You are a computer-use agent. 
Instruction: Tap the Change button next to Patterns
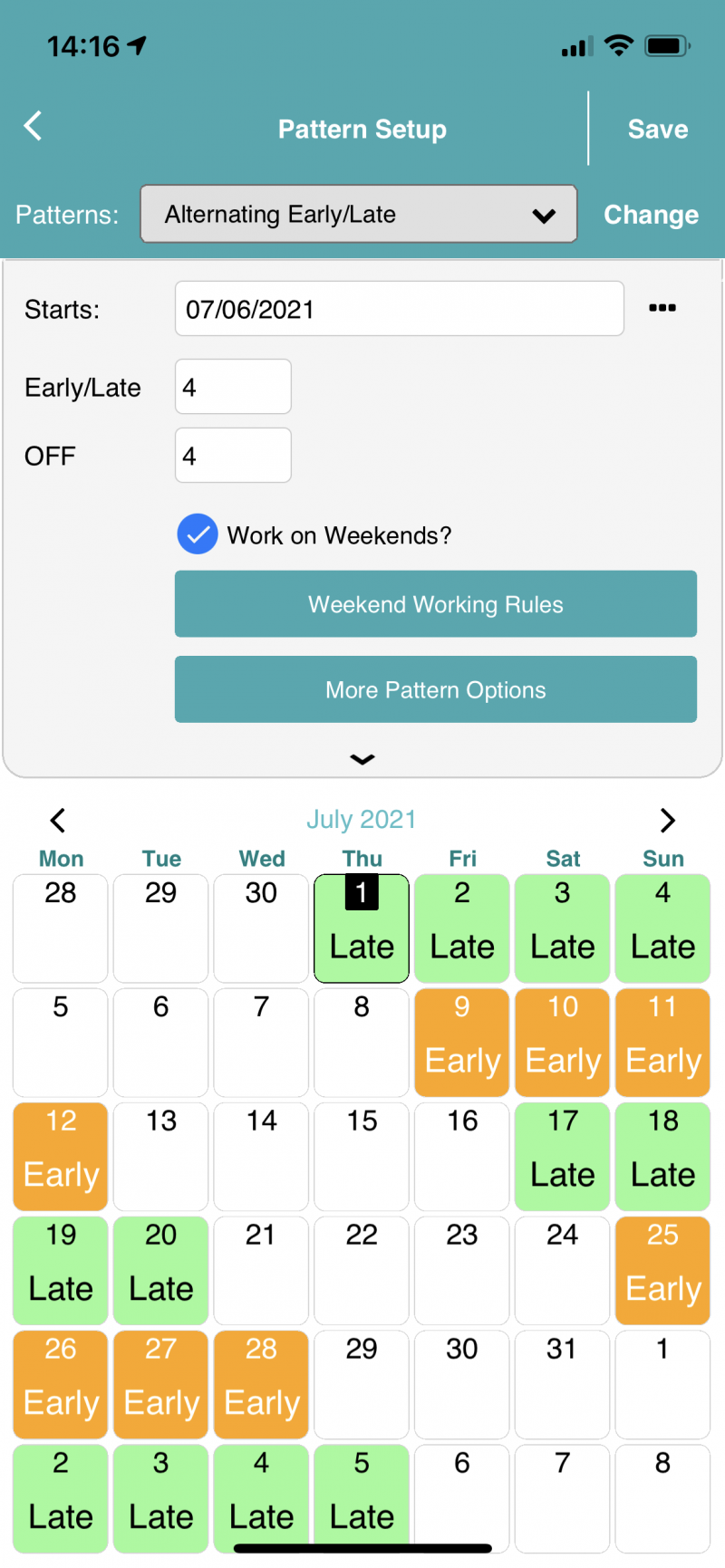click(x=651, y=215)
